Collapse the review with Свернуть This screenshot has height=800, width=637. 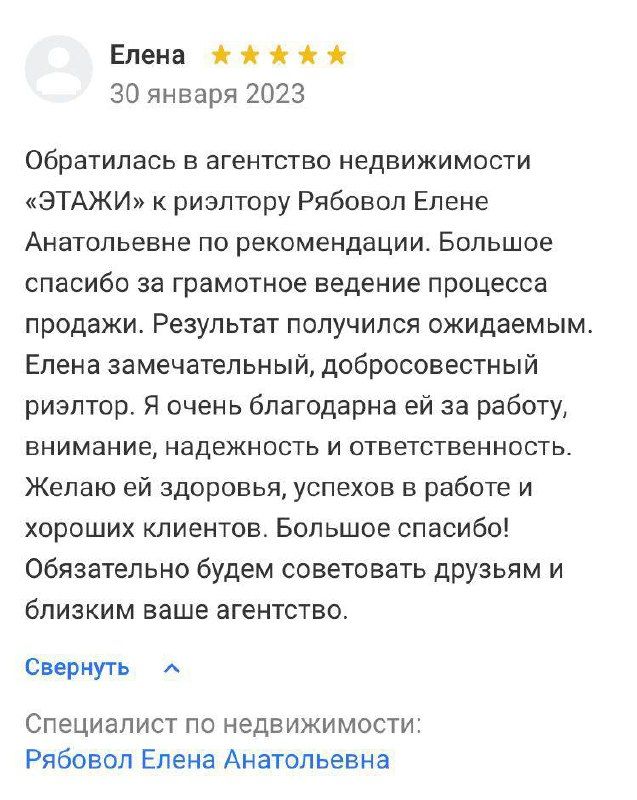(78, 667)
